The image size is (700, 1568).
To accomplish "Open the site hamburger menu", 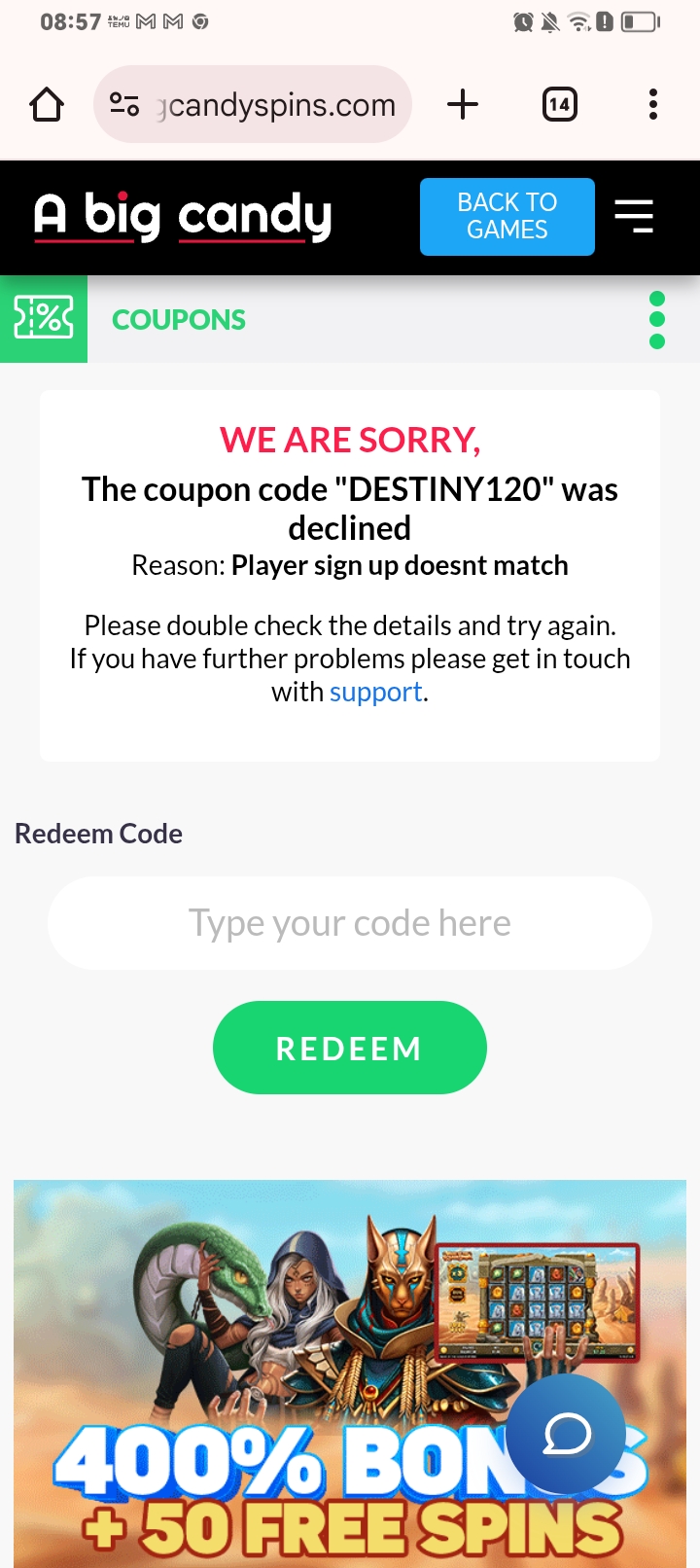I will 634,216.
